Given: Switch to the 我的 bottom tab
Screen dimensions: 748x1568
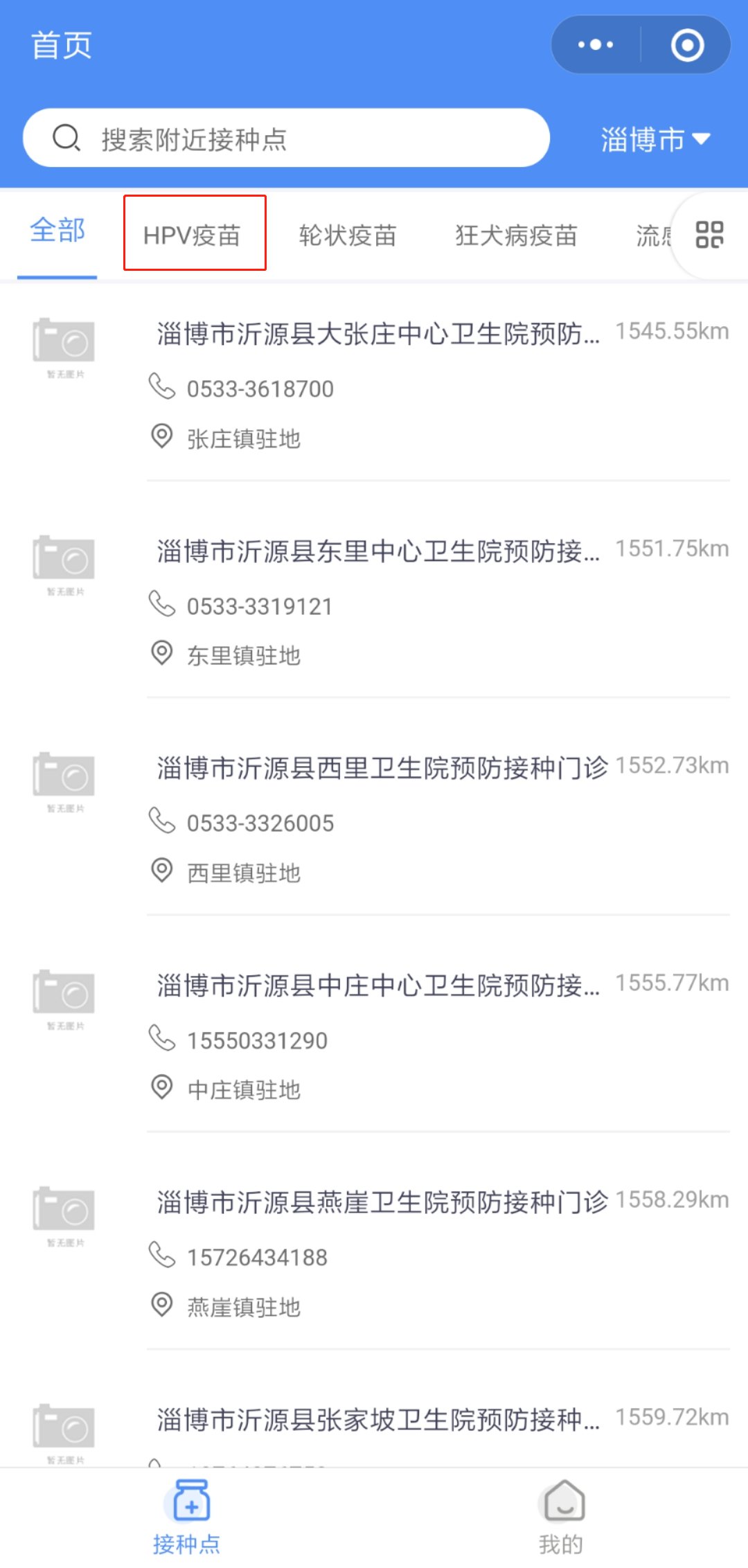Looking at the screenshot, I should pyautogui.click(x=561, y=1517).
